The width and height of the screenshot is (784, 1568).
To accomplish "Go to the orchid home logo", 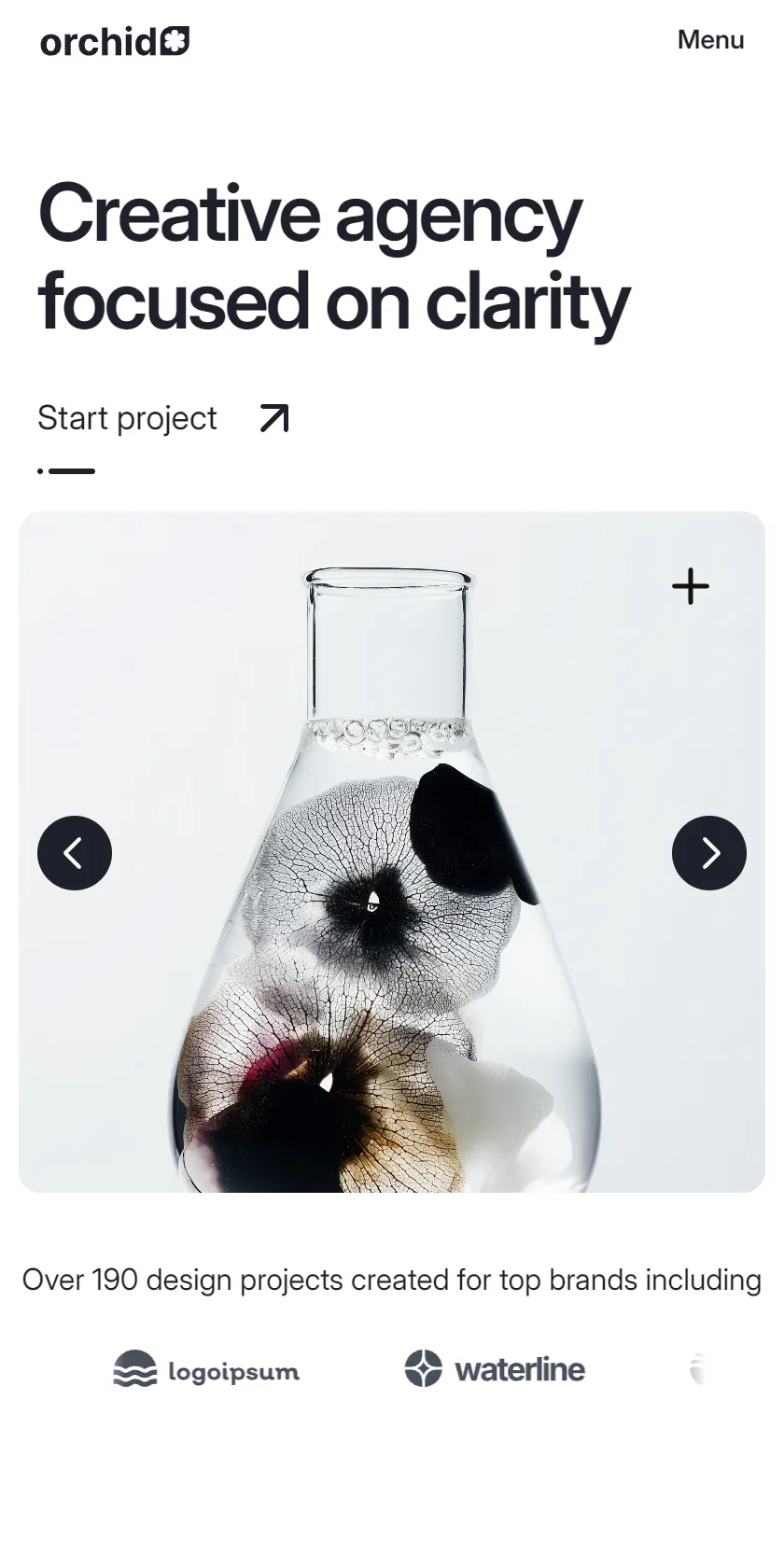I will click(x=115, y=42).
